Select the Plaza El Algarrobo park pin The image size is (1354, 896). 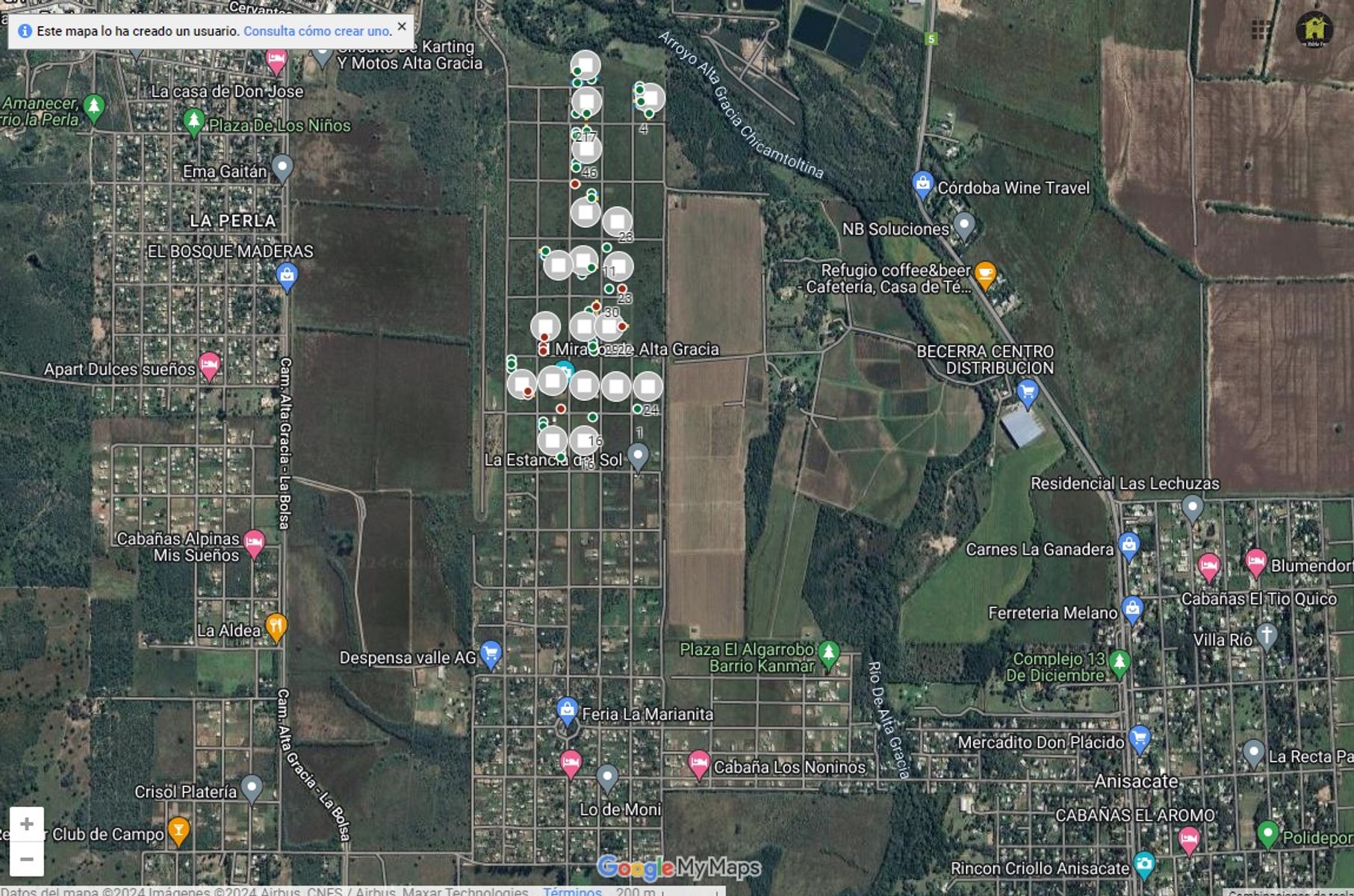827,653
